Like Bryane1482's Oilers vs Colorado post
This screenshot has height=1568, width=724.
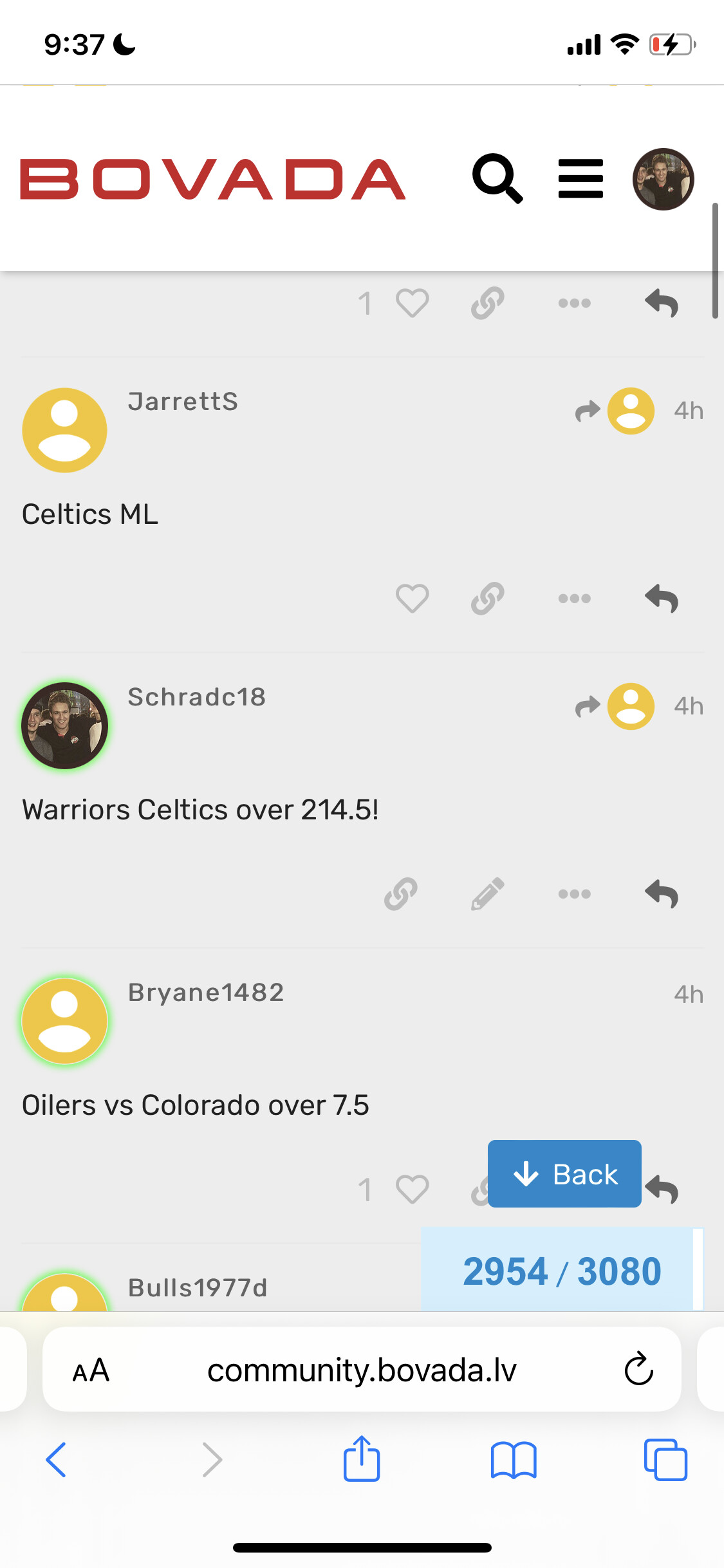[x=412, y=1190]
